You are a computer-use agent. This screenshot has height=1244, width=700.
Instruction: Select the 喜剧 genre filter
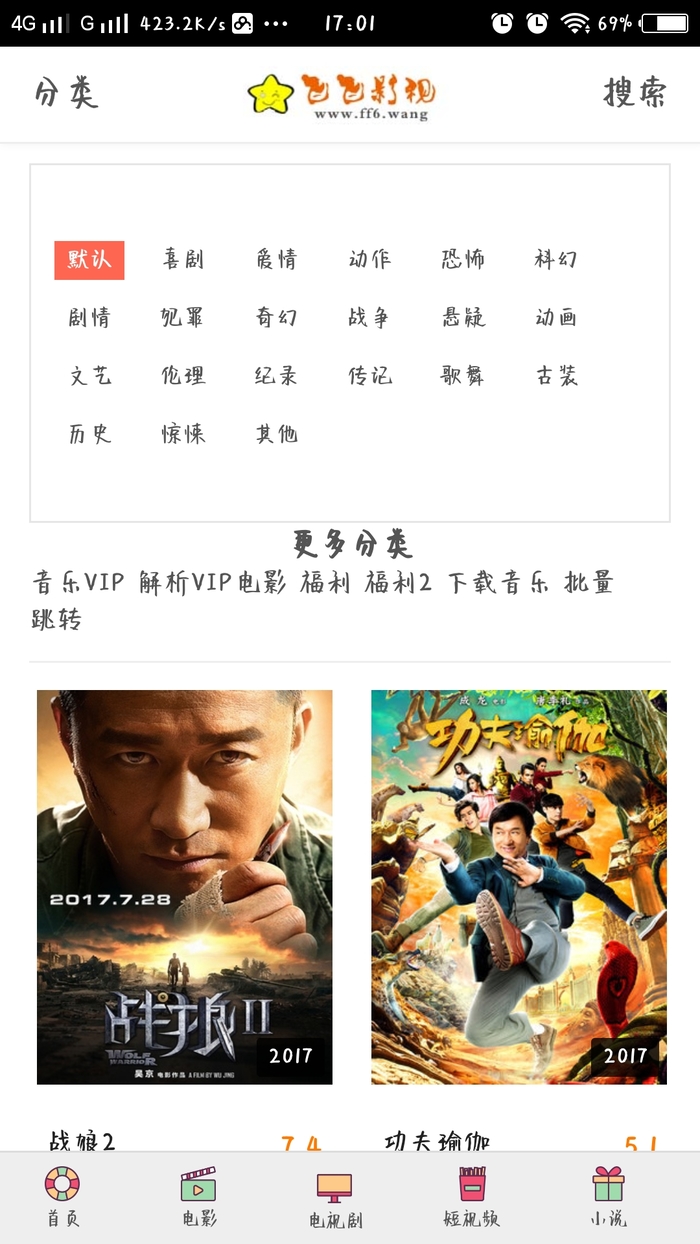[x=183, y=260]
